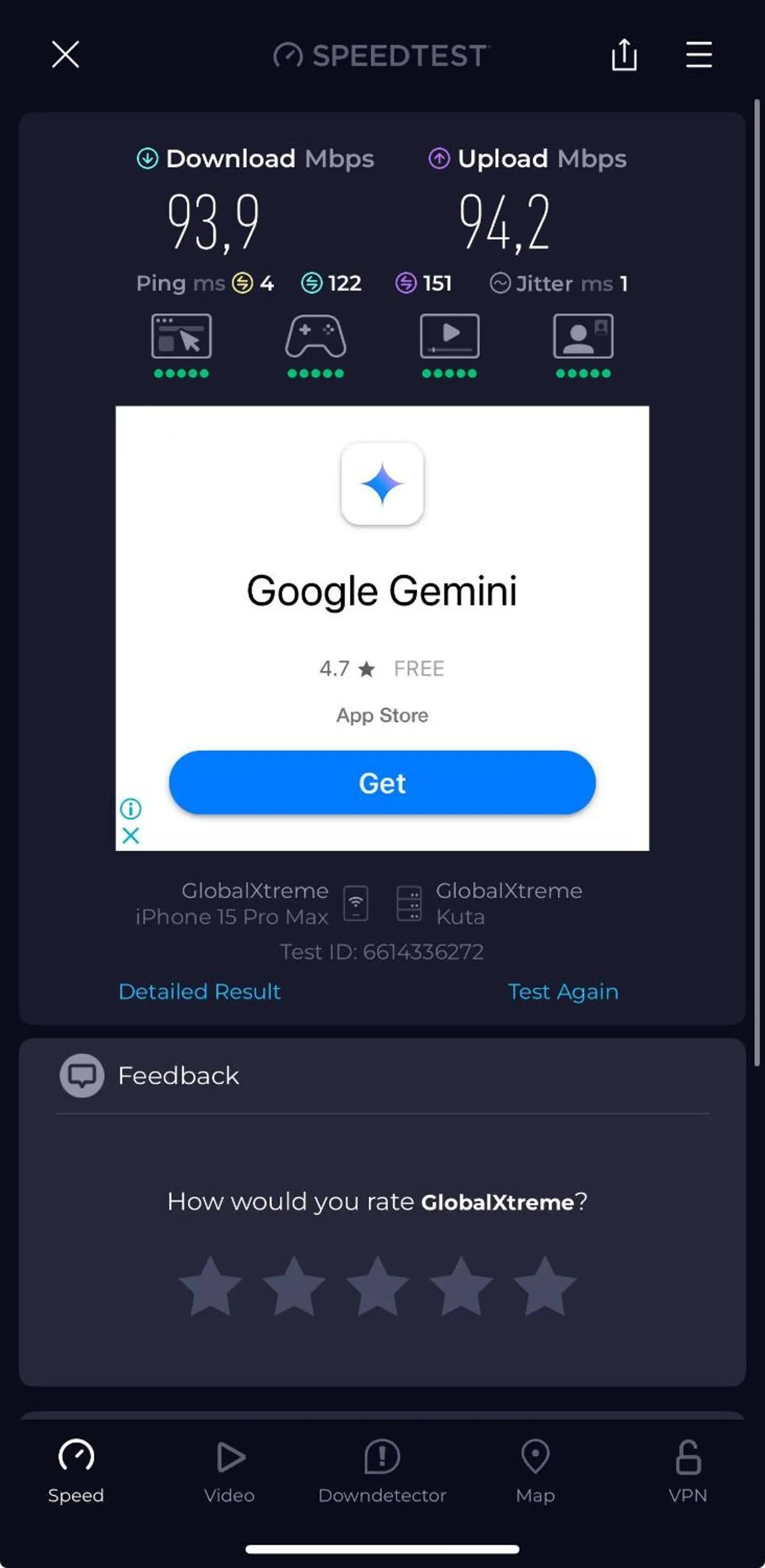Open the ad info icon
The width and height of the screenshot is (765, 1568).
131,809
